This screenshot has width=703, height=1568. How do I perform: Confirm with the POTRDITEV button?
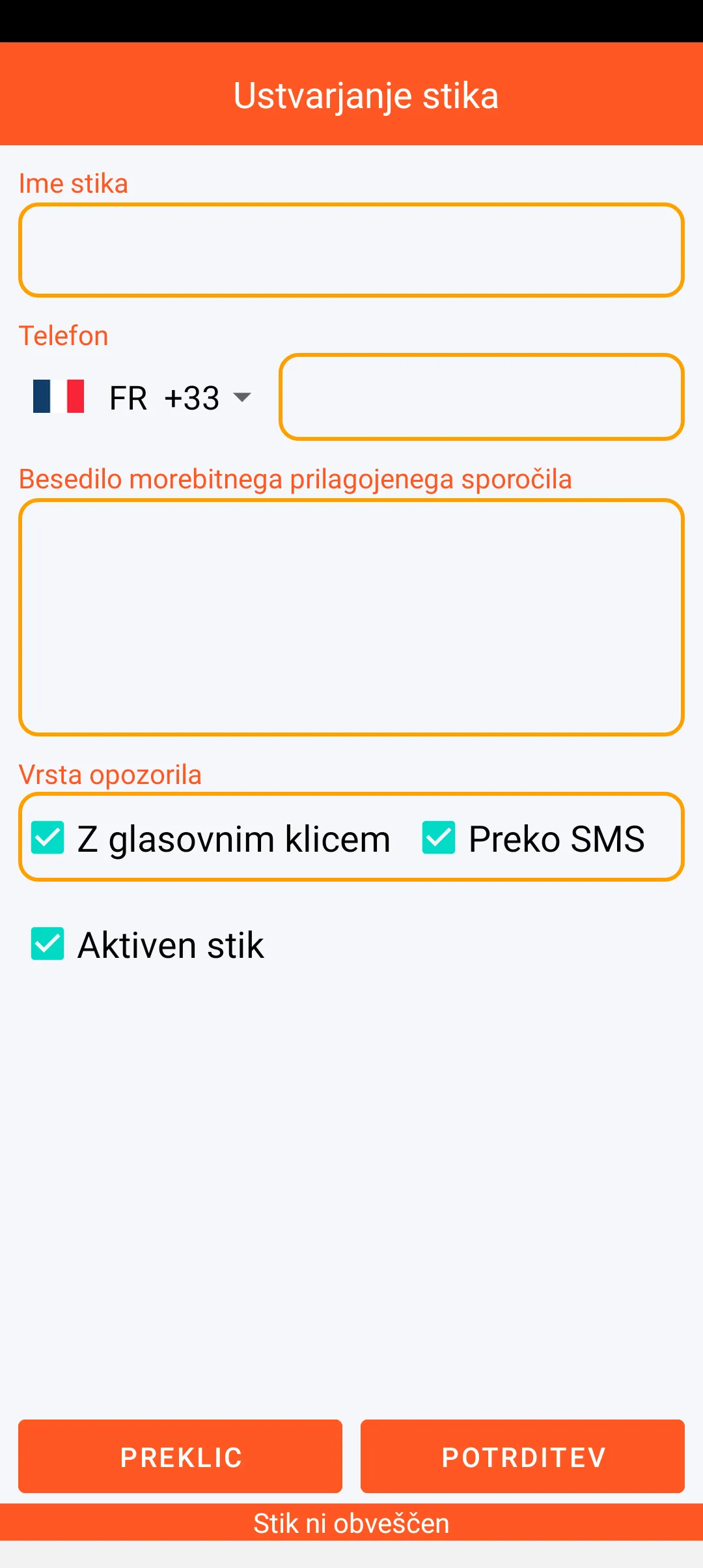click(x=523, y=1457)
